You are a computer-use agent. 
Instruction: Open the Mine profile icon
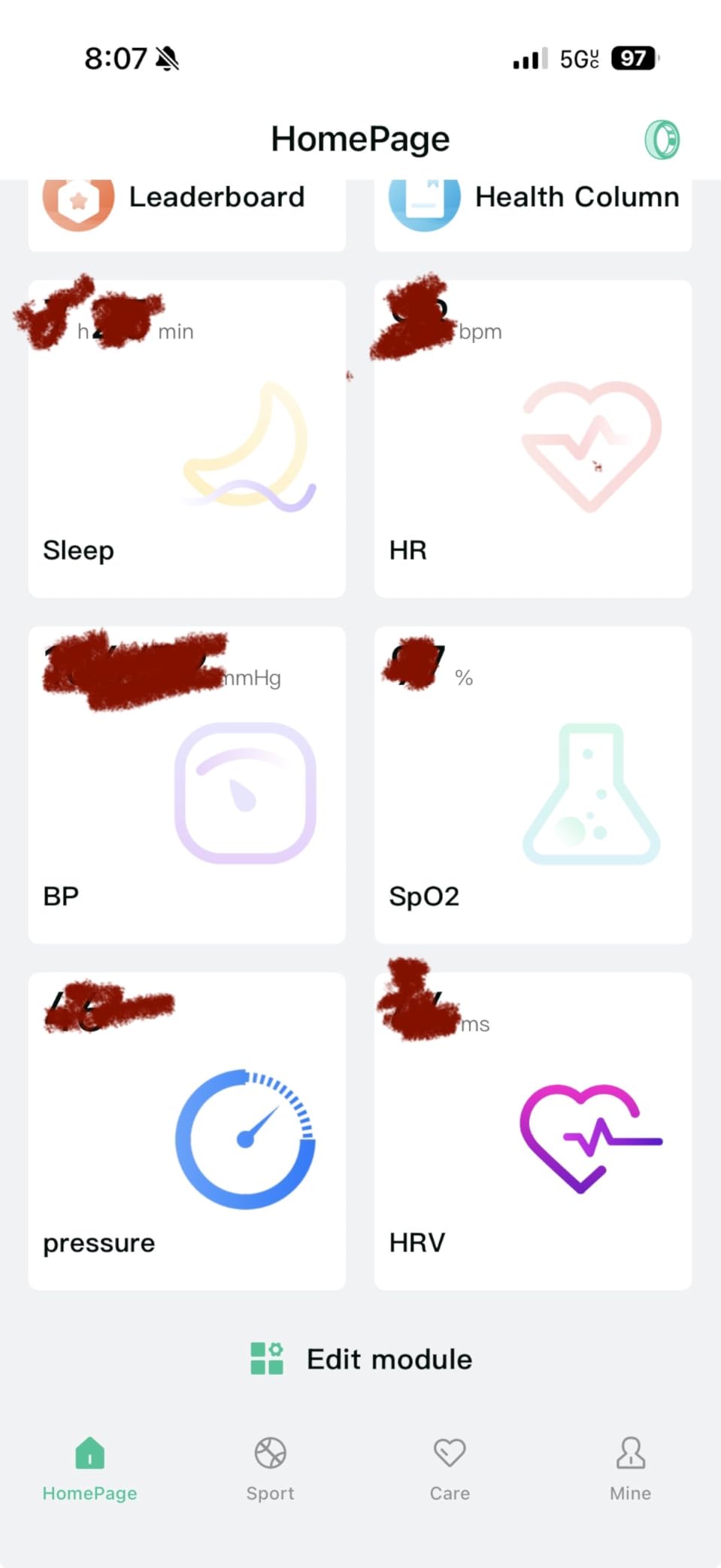click(x=630, y=1453)
